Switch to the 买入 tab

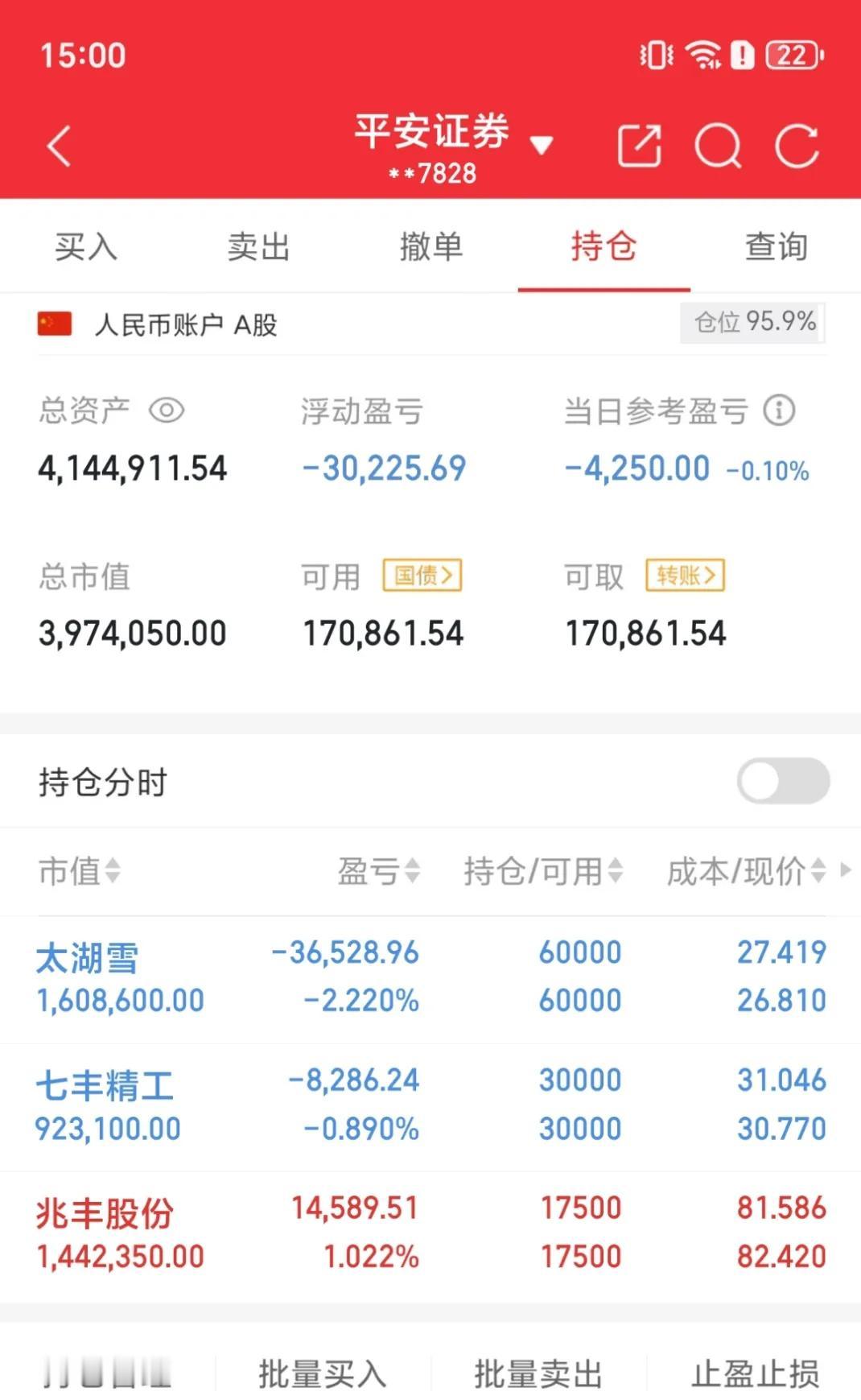click(86, 246)
